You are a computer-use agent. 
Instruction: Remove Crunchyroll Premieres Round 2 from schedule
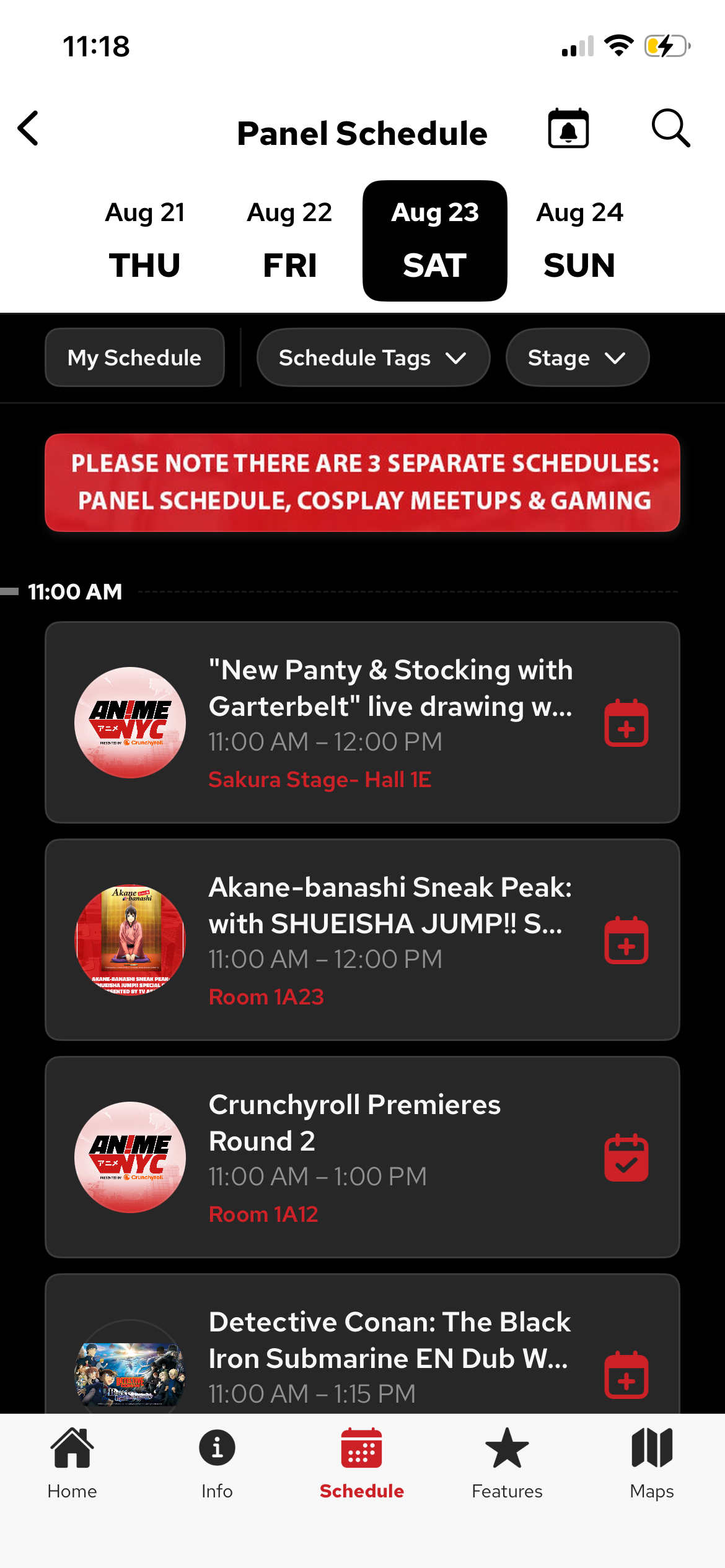click(626, 1158)
